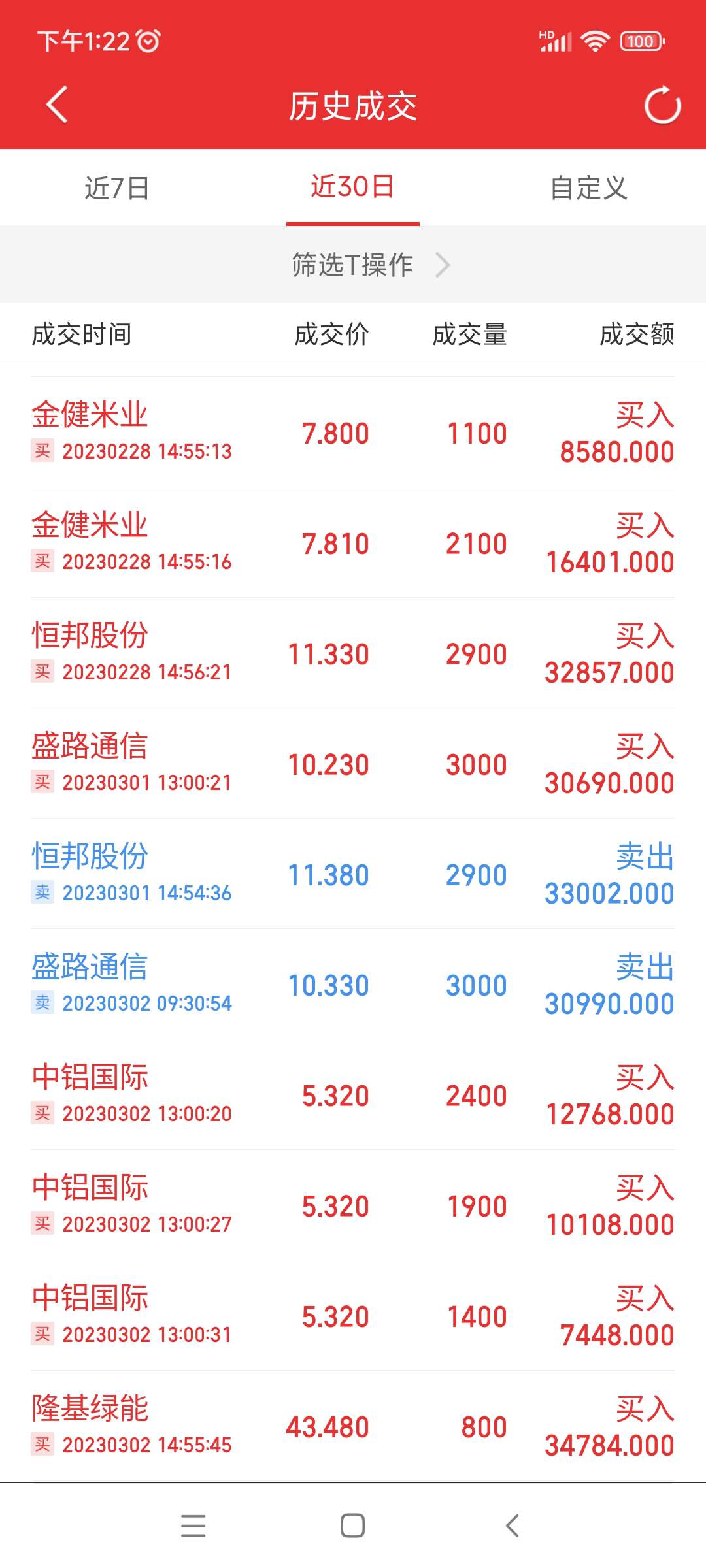Select 中铝国际 trade at 13:00:27
Image resolution: width=706 pixels, height=1568 pixels.
pos(353,1205)
